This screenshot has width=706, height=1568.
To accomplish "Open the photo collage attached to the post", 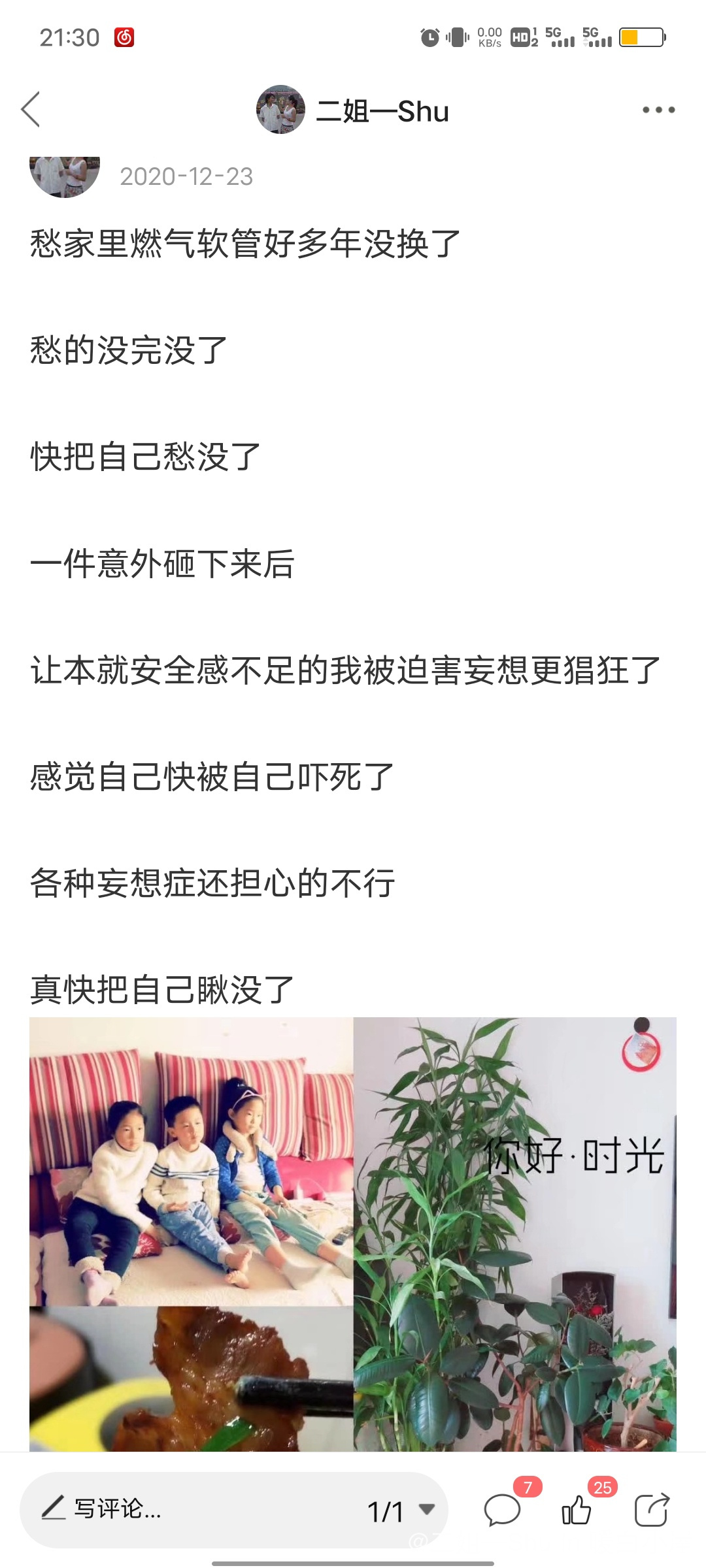I will (x=353, y=1235).
